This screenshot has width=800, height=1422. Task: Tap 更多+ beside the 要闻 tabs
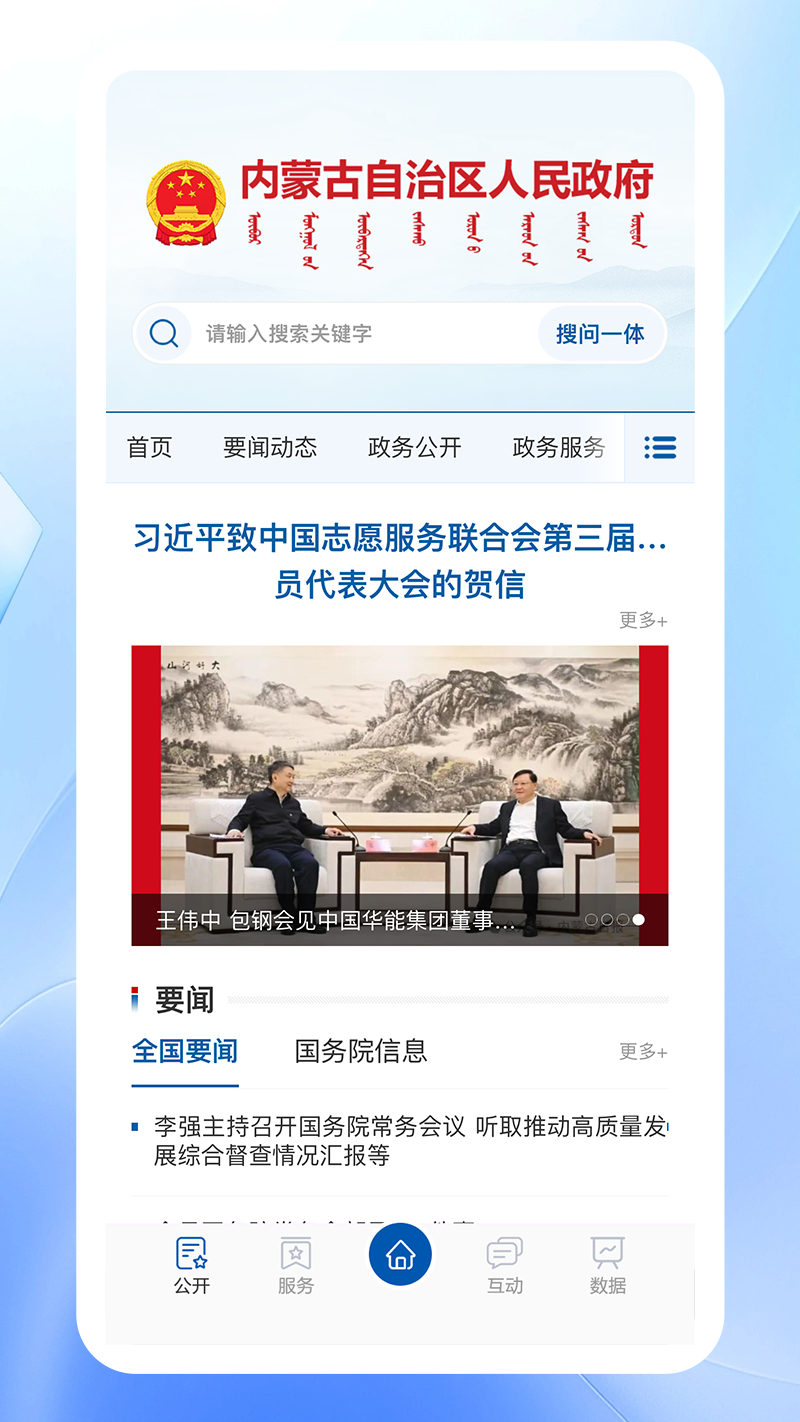pos(644,1052)
